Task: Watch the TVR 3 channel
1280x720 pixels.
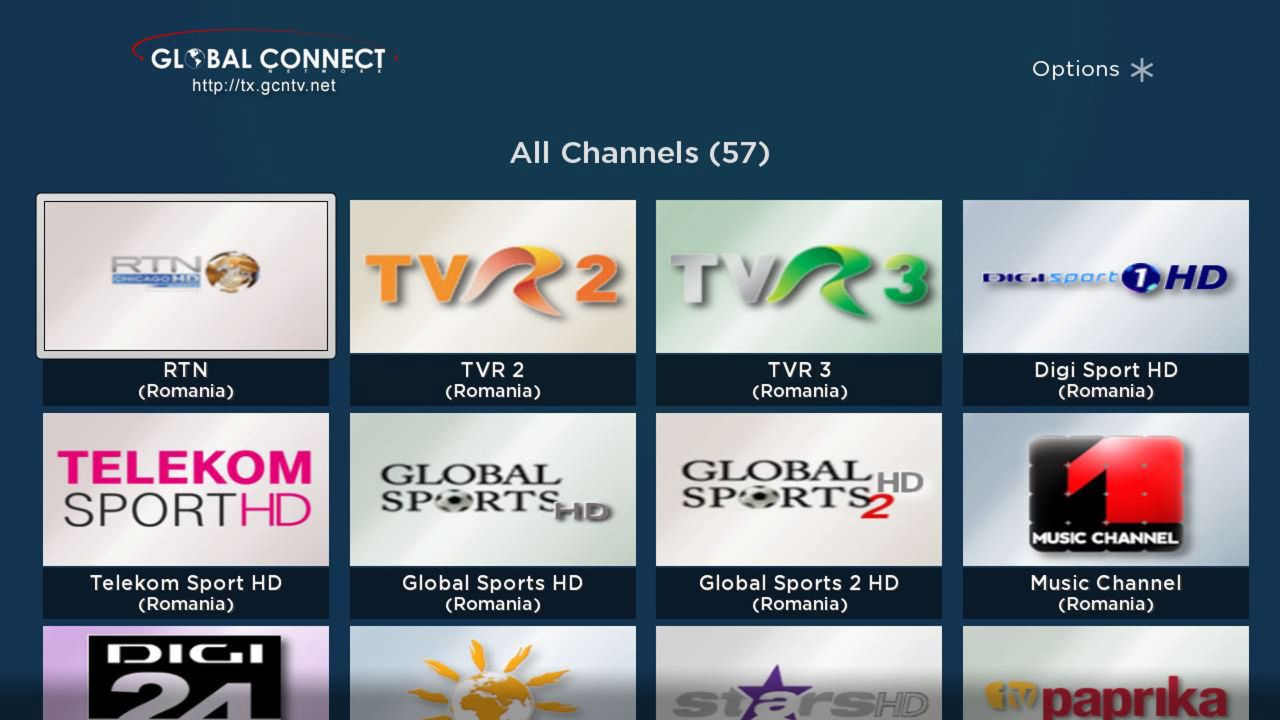Action: [x=798, y=276]
